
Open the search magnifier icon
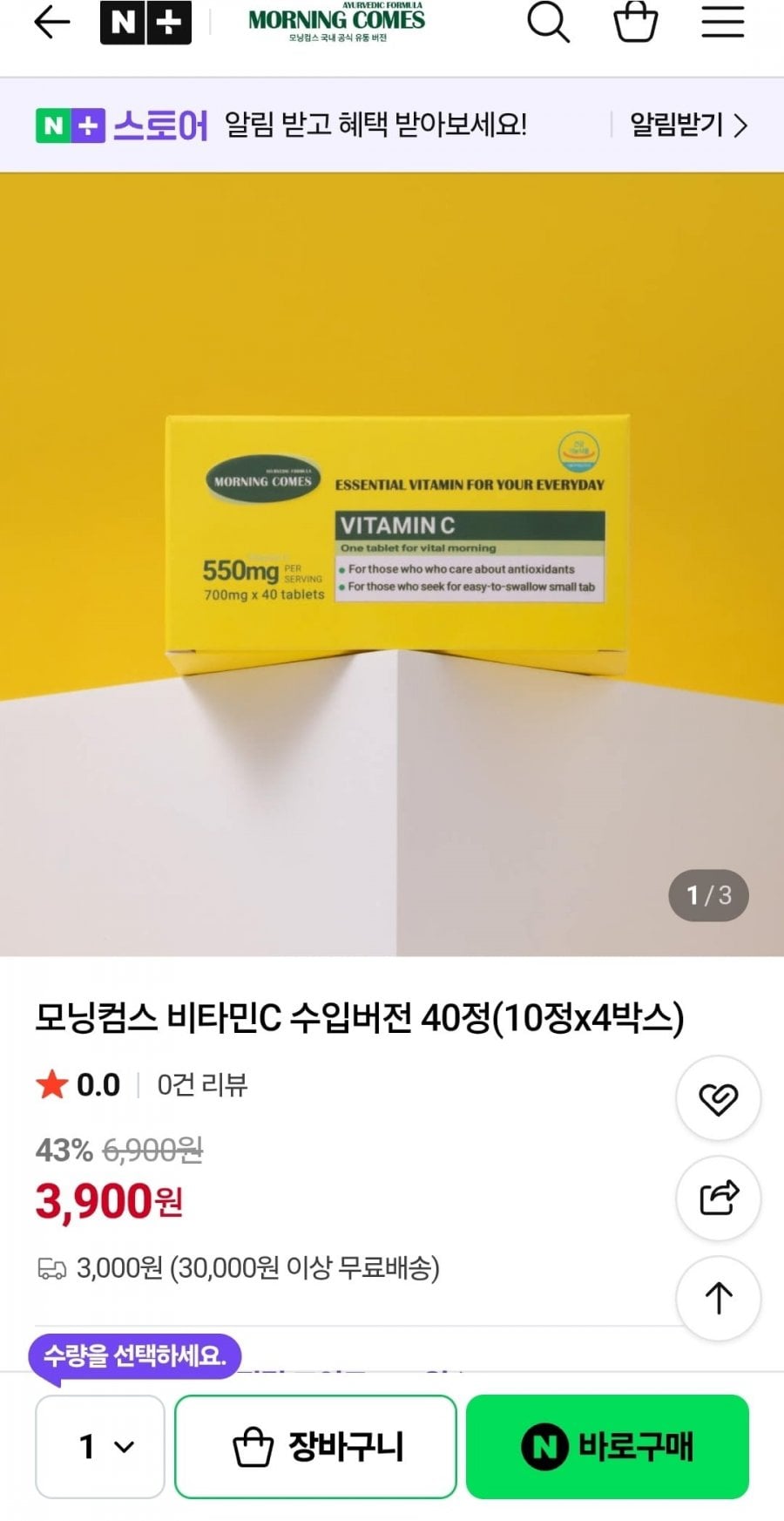coord(548,22)
